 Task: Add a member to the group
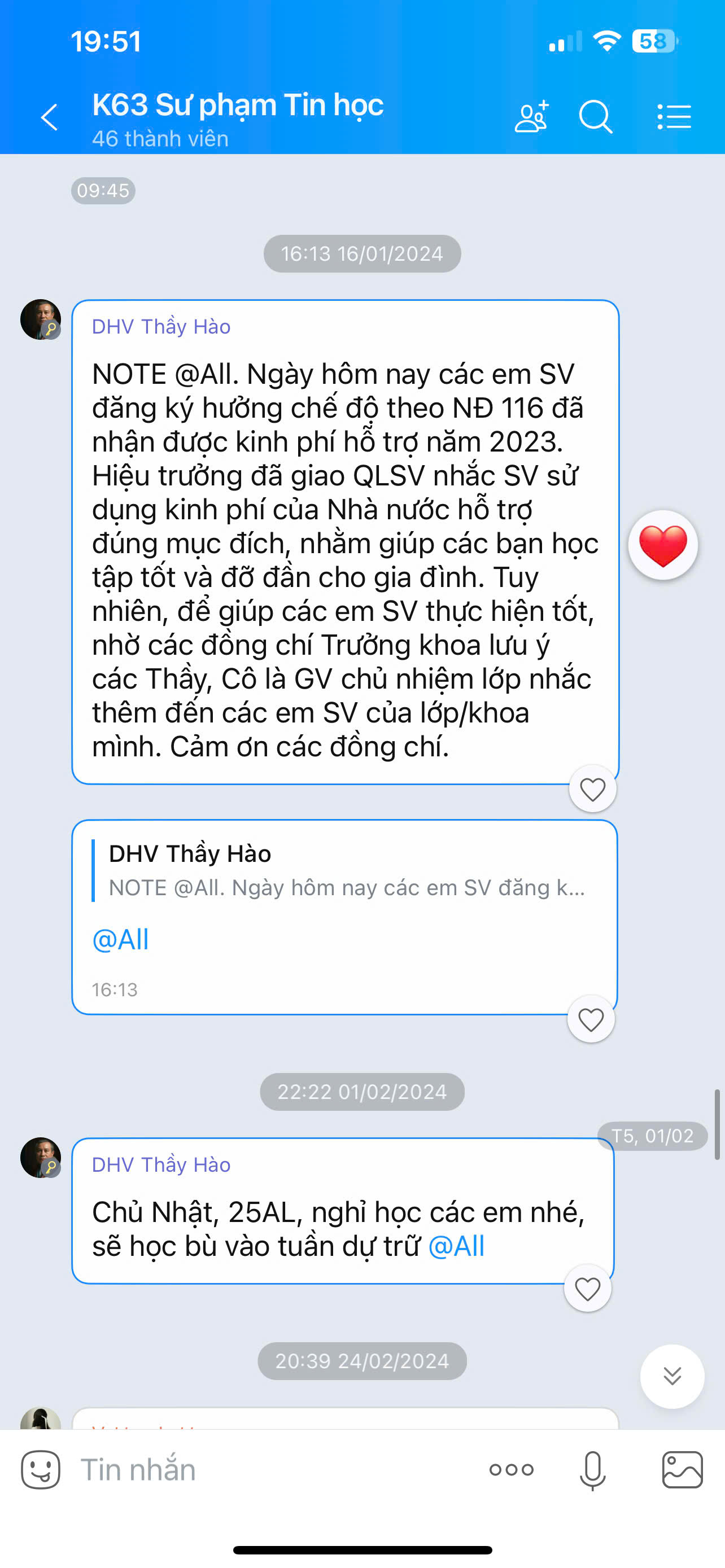[531, 116]
